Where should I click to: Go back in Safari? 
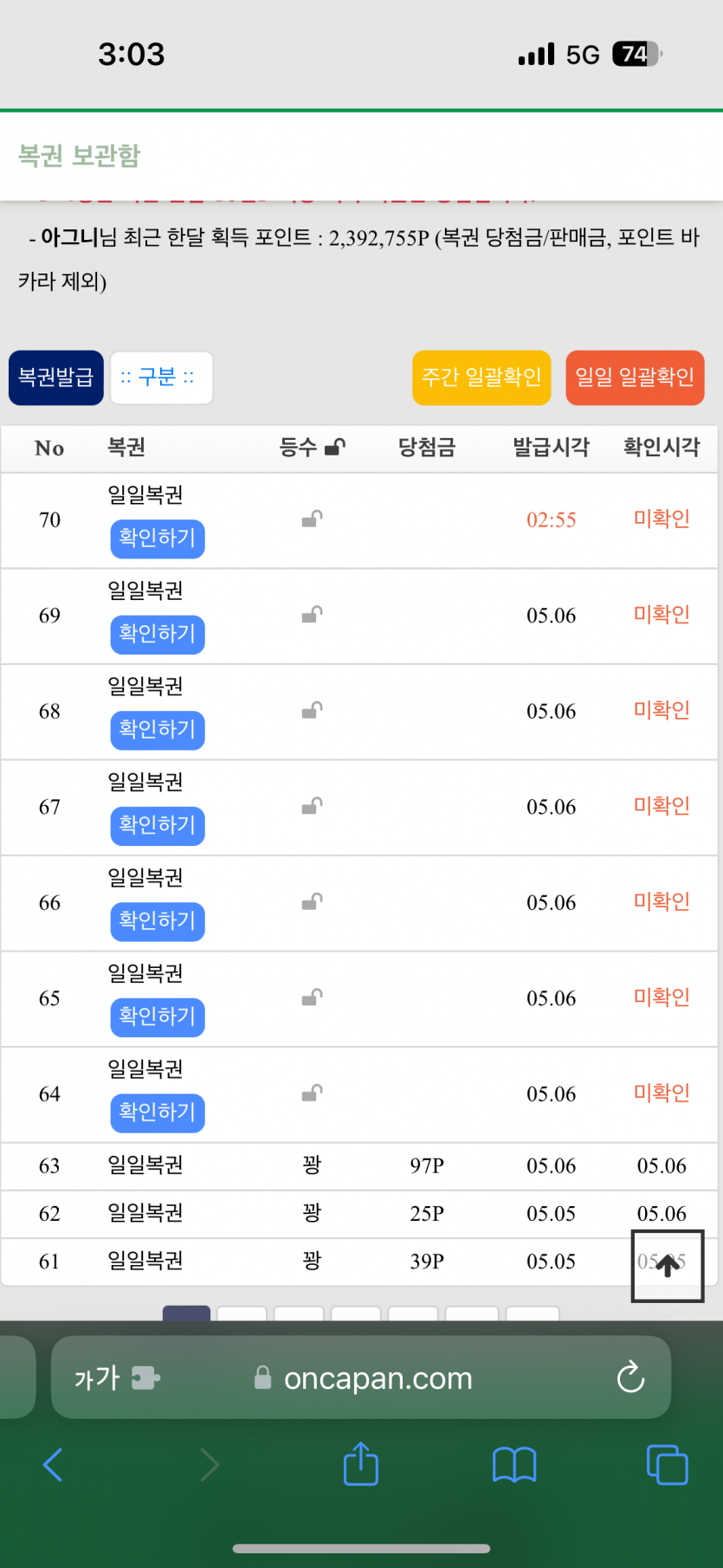click(53, 1465)
